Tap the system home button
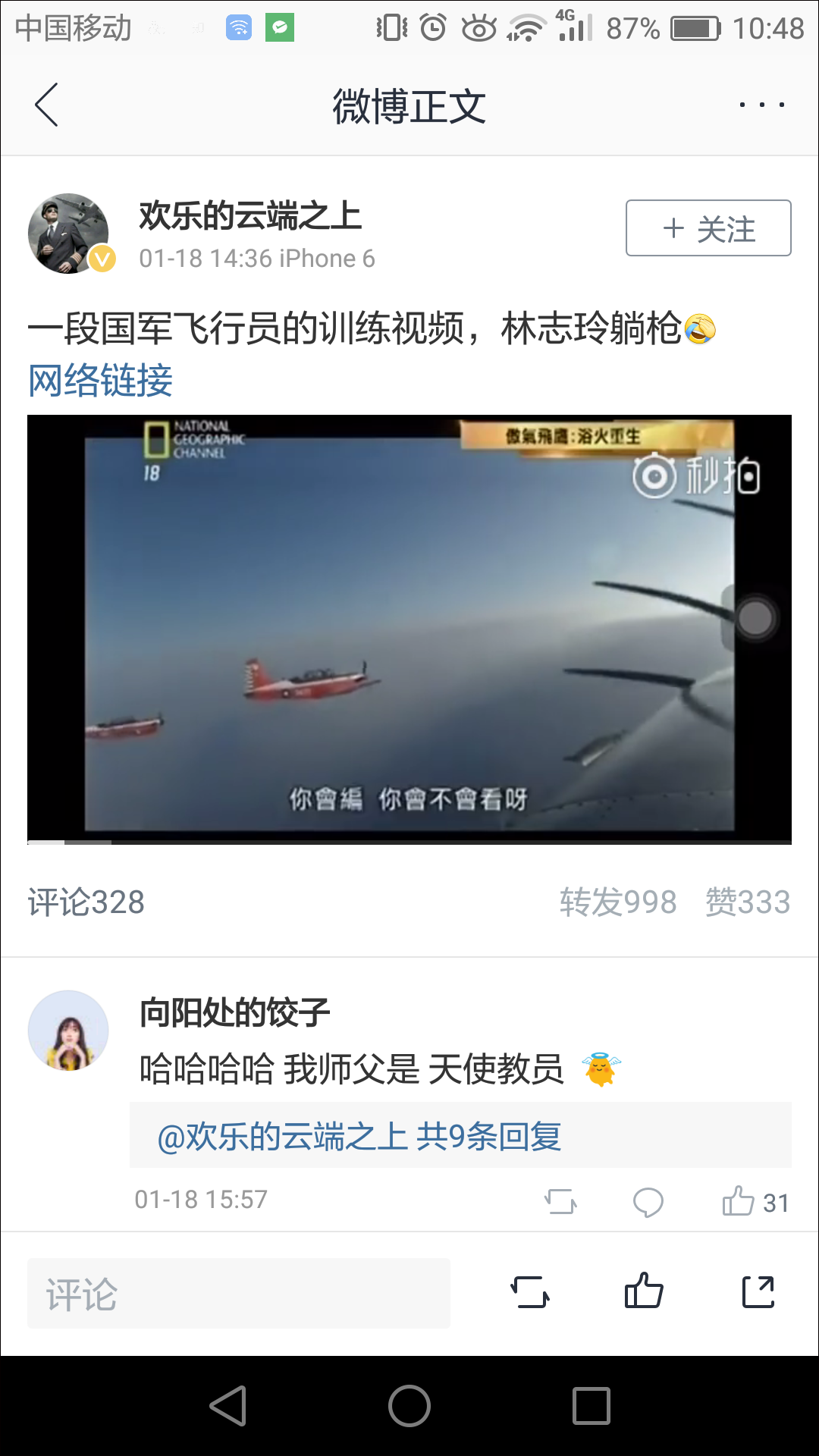 click(409, 1406)
